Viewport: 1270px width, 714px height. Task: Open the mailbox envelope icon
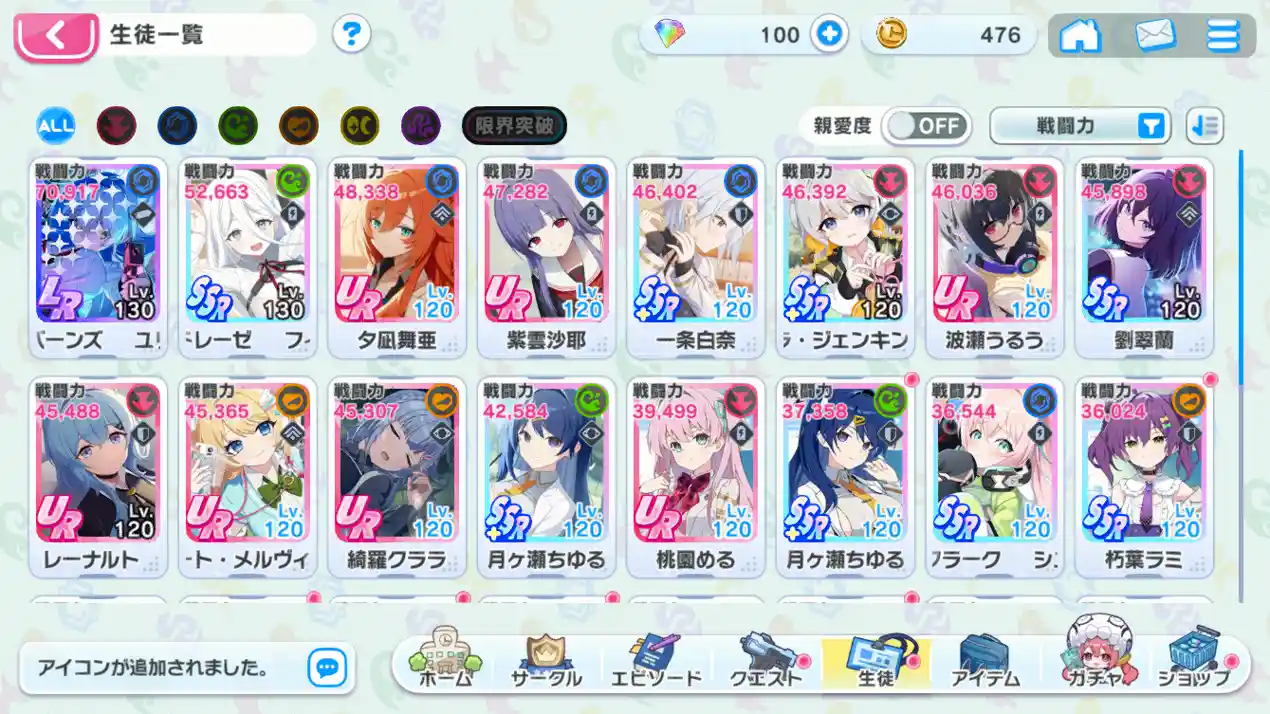coord(1154,36)
